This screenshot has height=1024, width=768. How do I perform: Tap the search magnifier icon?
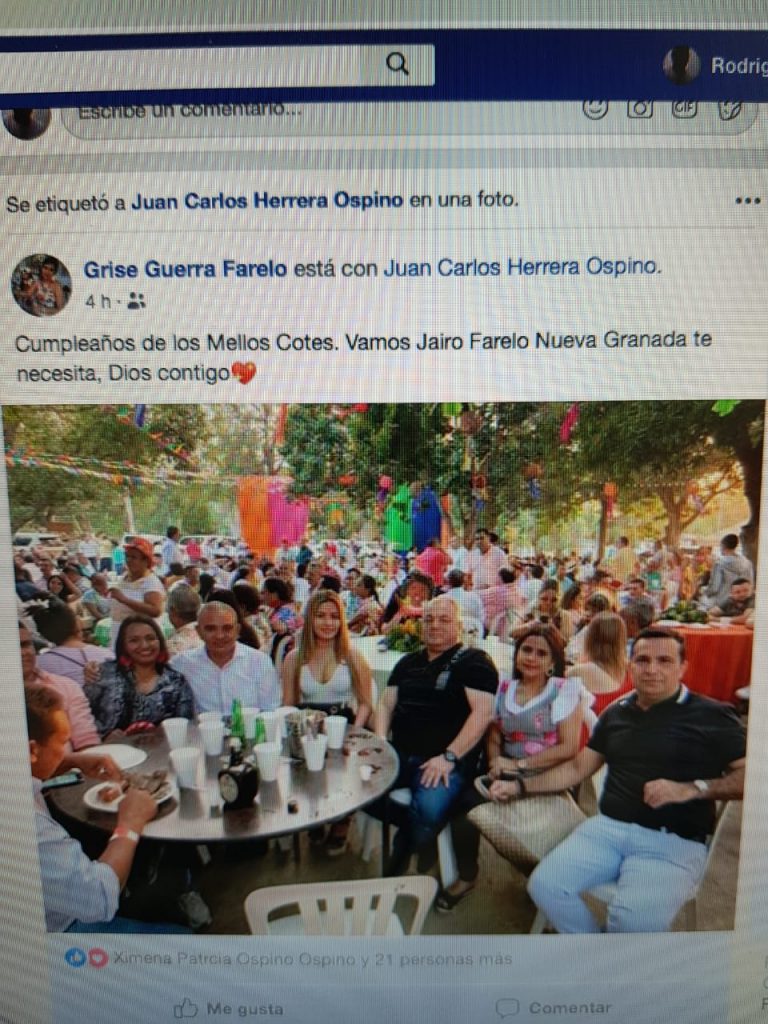click(x=397, y=65)
